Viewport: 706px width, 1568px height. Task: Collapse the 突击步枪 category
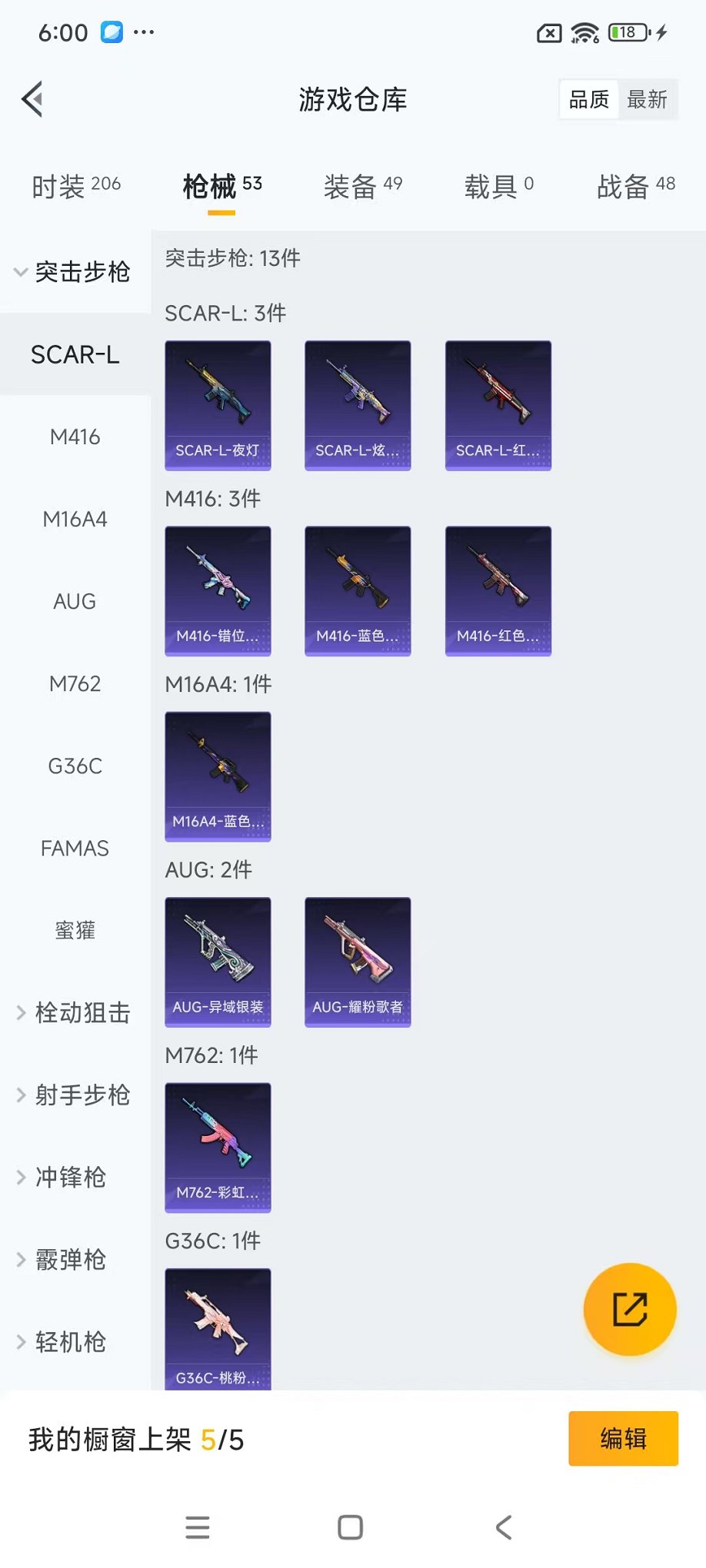tap(73, 272)
